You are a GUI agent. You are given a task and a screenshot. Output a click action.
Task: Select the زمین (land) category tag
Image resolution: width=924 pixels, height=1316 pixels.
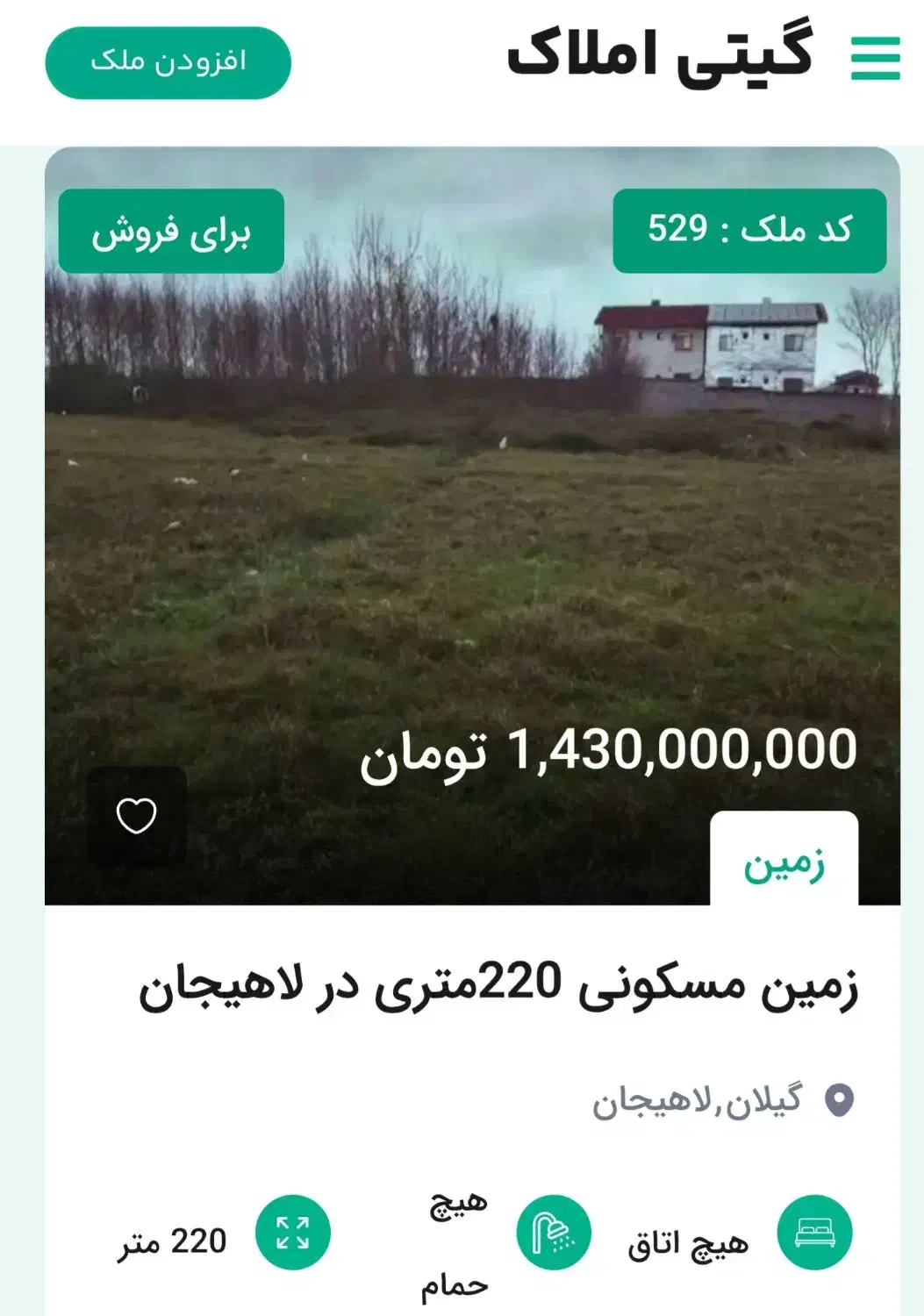pyautogui.click(x=784, y=863)
